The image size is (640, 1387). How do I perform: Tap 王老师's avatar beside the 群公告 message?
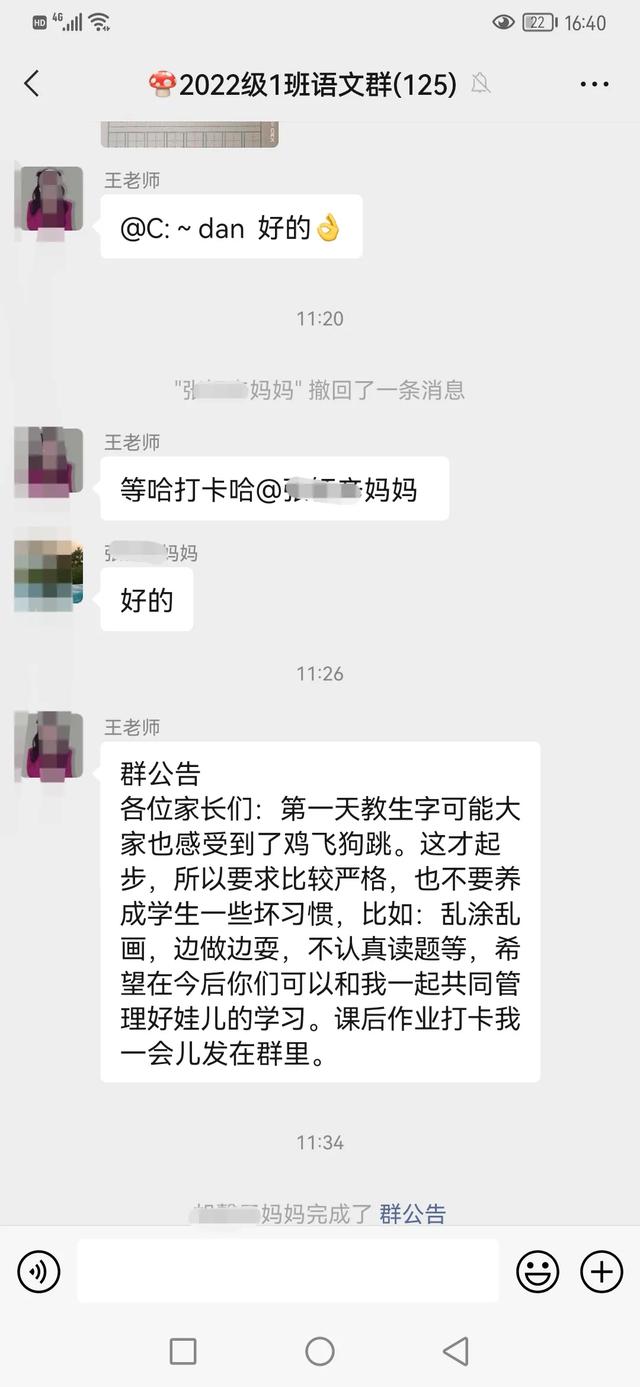(48, 745)
